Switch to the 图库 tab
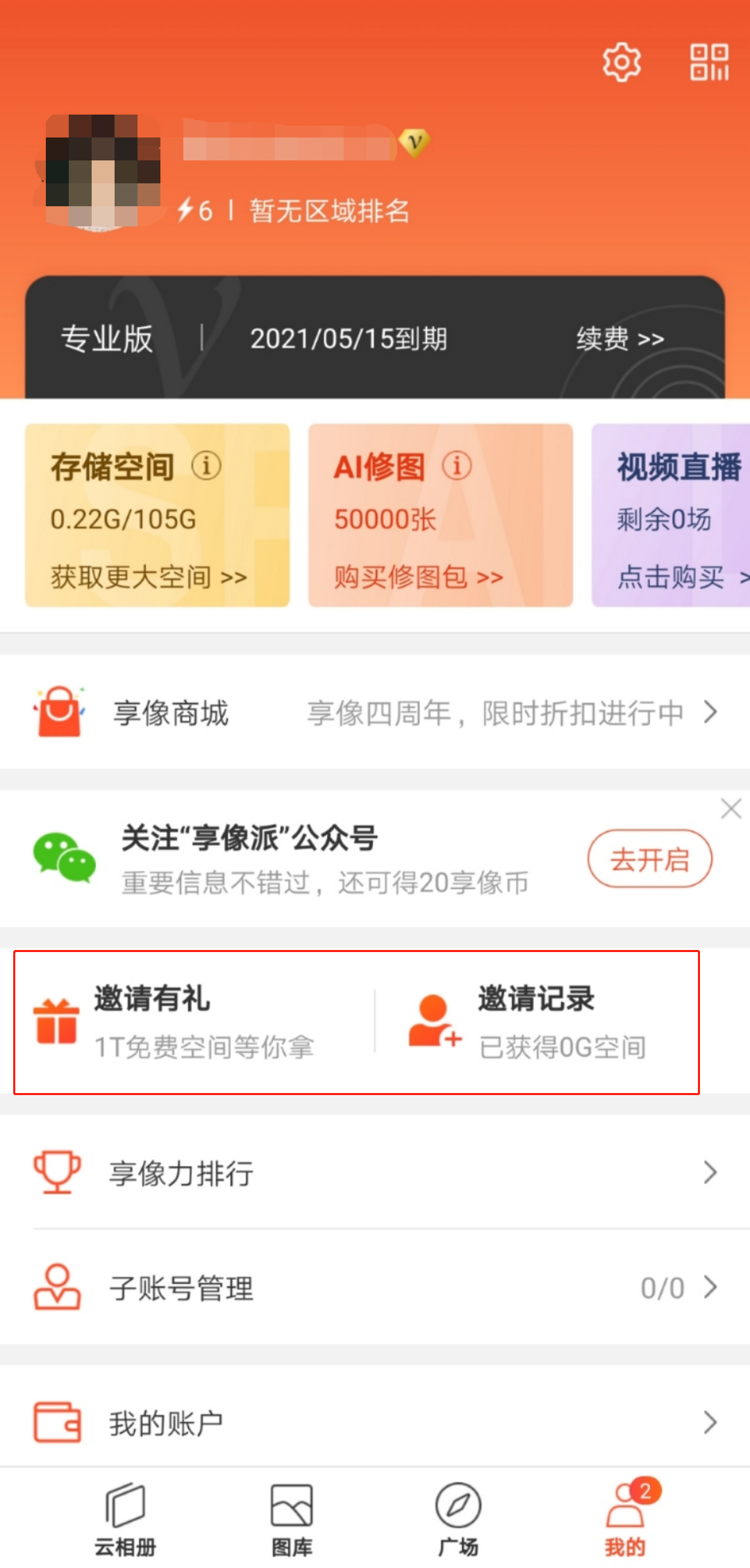 click(x=292, y=1519)
